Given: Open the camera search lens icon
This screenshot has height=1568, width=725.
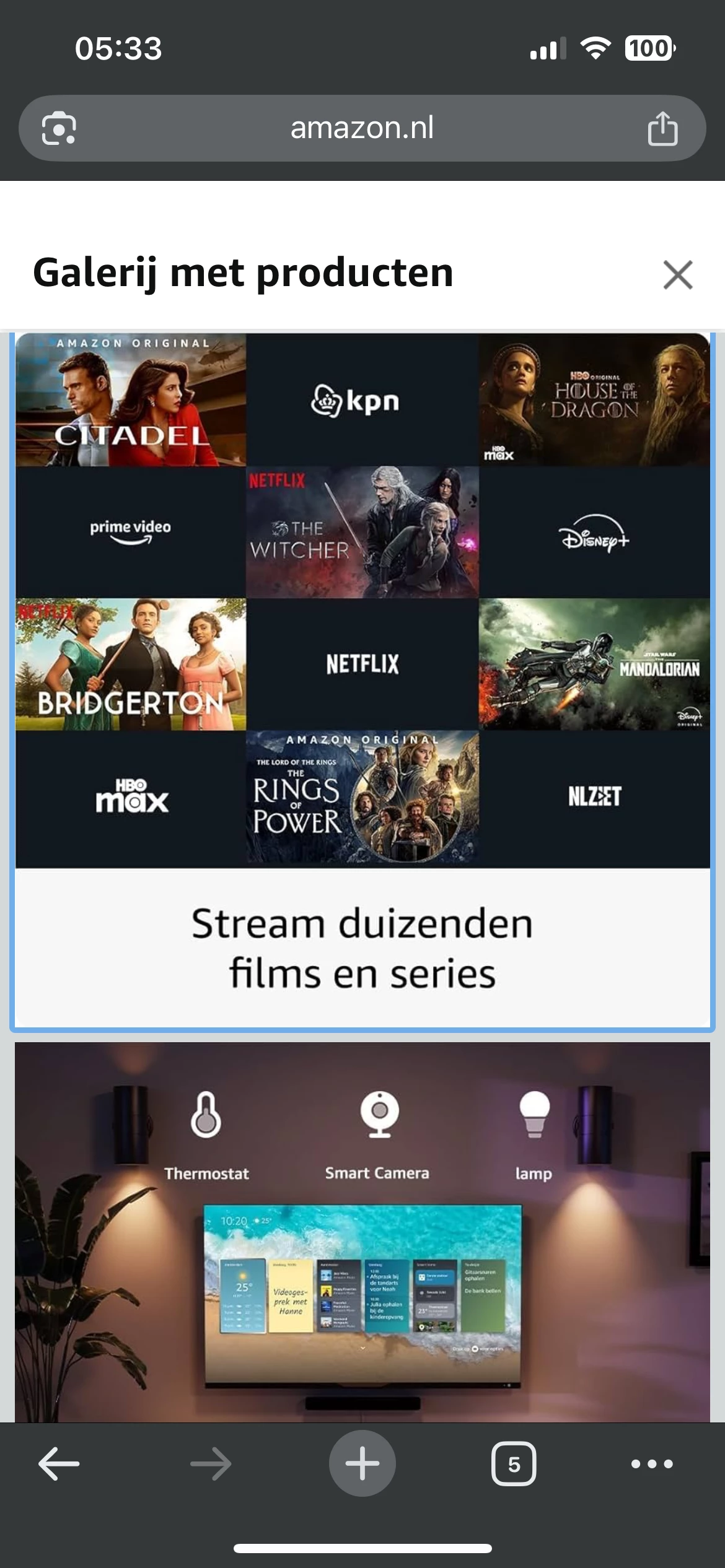Looking at the screenshot, I should click(59, 129).
